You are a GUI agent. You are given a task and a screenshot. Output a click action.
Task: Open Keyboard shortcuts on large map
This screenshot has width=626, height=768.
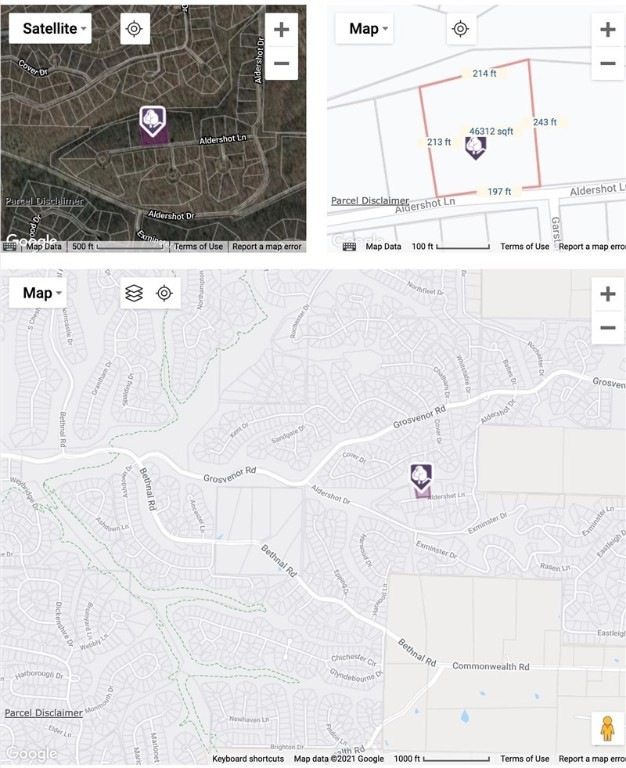pos(248,759)
